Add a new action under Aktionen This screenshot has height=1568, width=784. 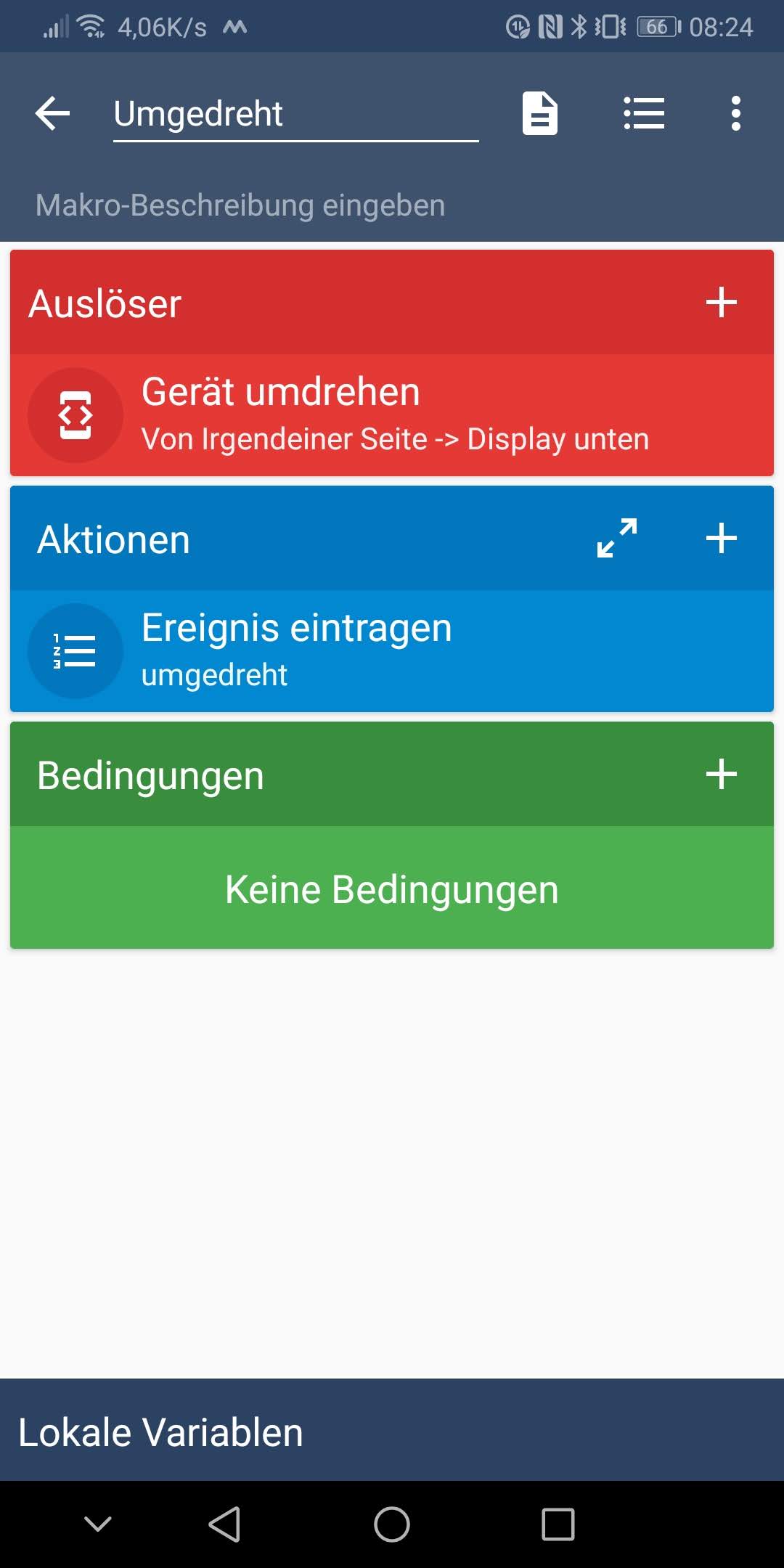click(x=721, y=539)
